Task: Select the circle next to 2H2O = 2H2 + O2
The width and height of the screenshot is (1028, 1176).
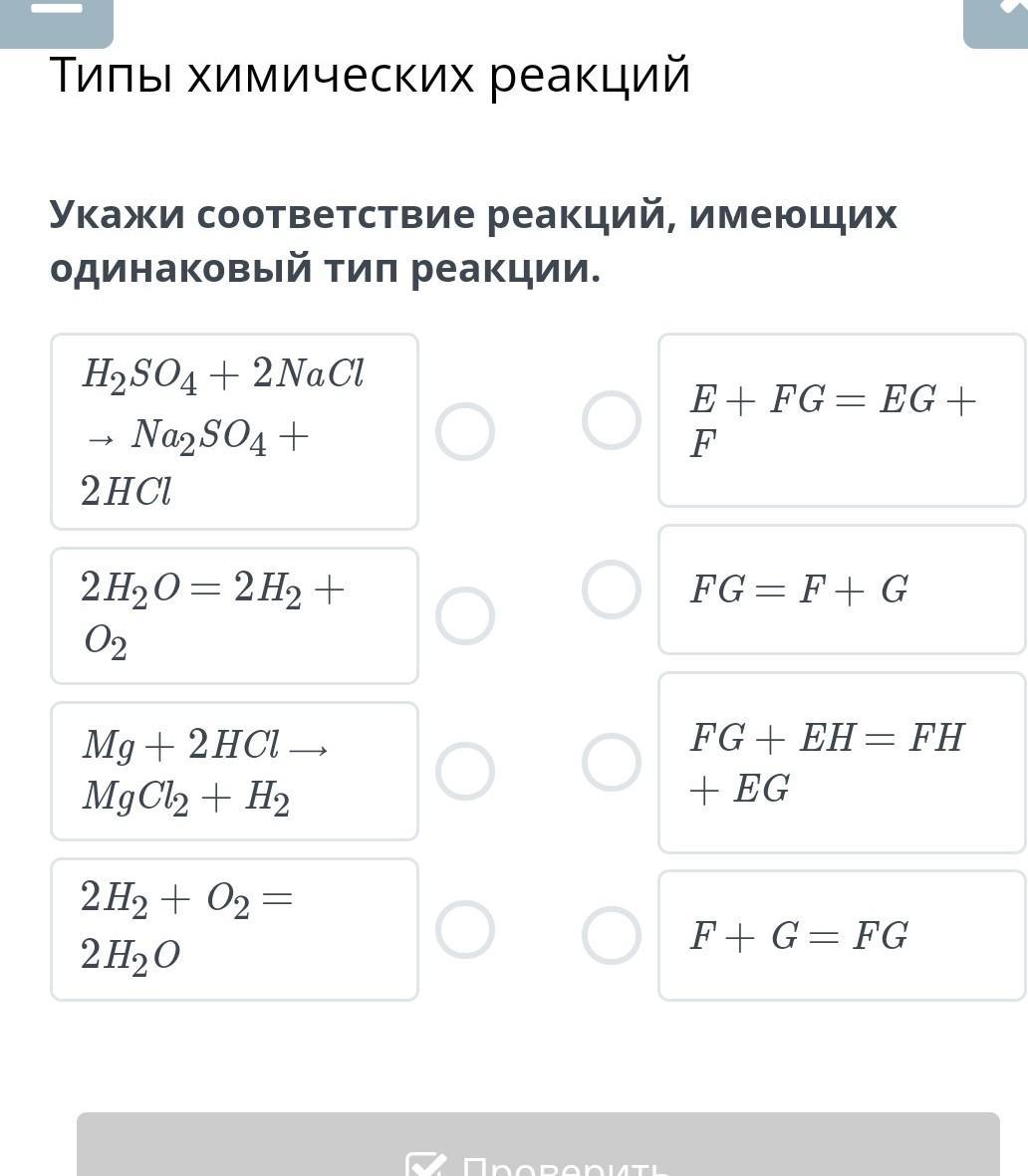Action: (465, 615)
